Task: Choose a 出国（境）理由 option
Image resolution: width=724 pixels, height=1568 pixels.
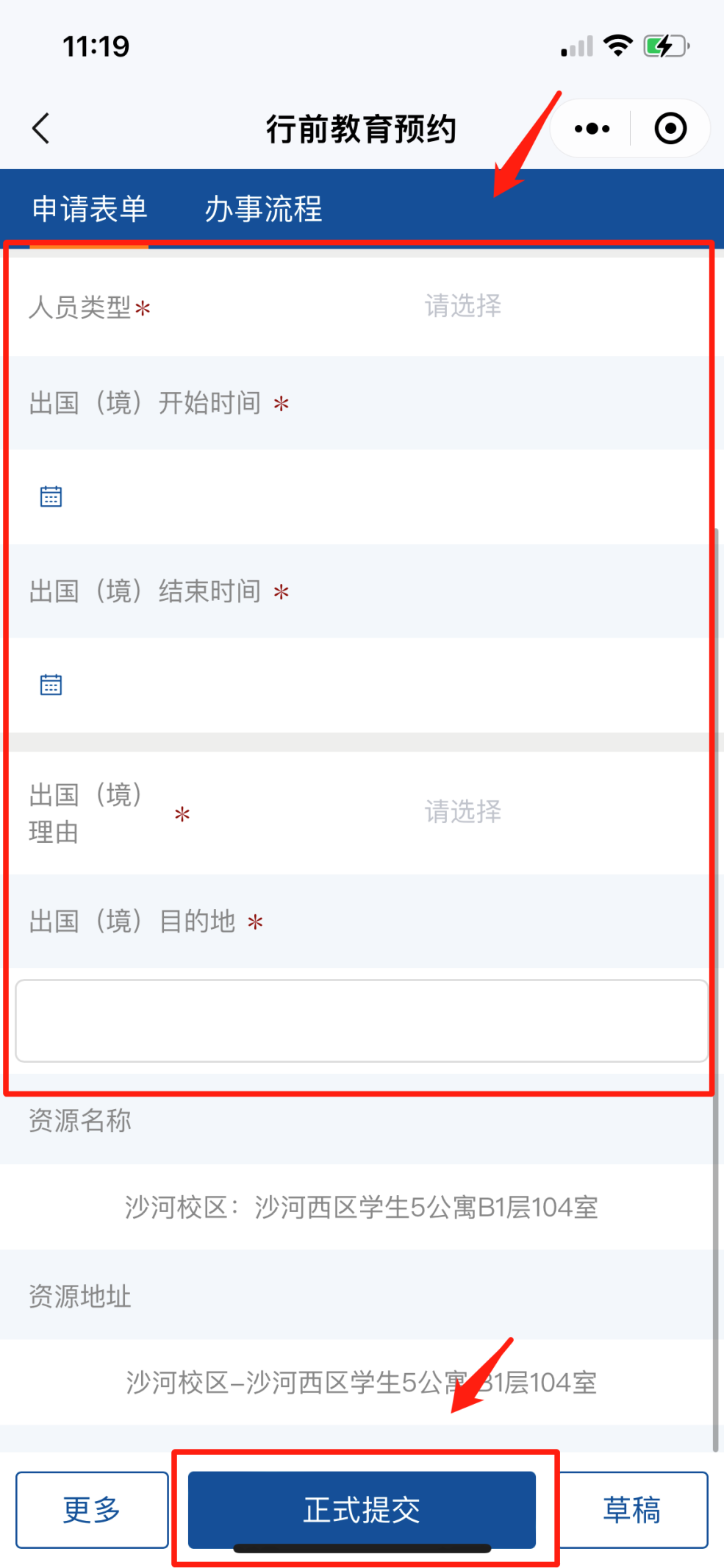Action: [x=463, y=812]
